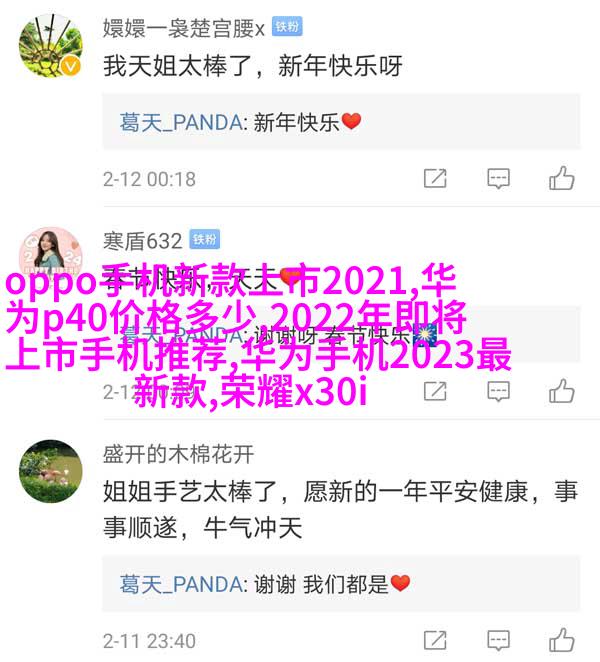
Task: Tap 葛天_PANDA in the 谢谢 我们都是 reply
Action: [x=181, y=582]
